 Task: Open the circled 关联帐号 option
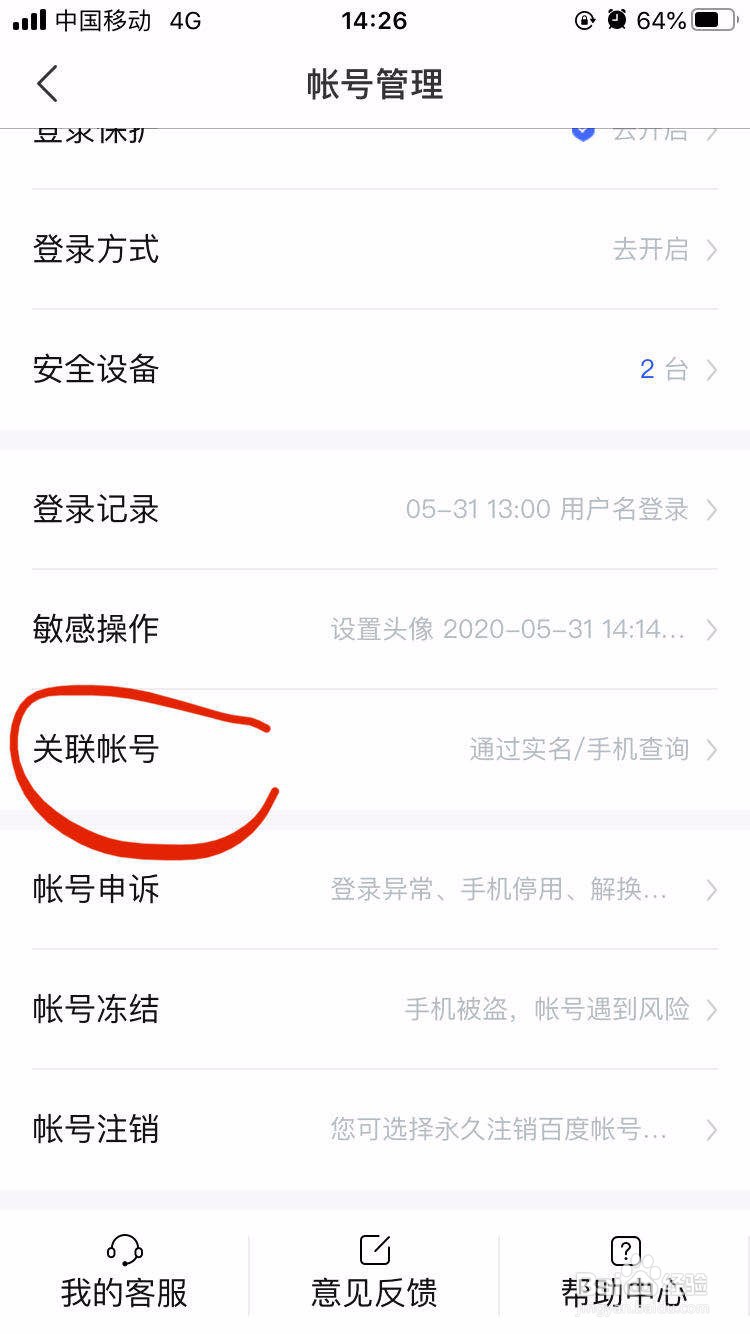(95, 749)
